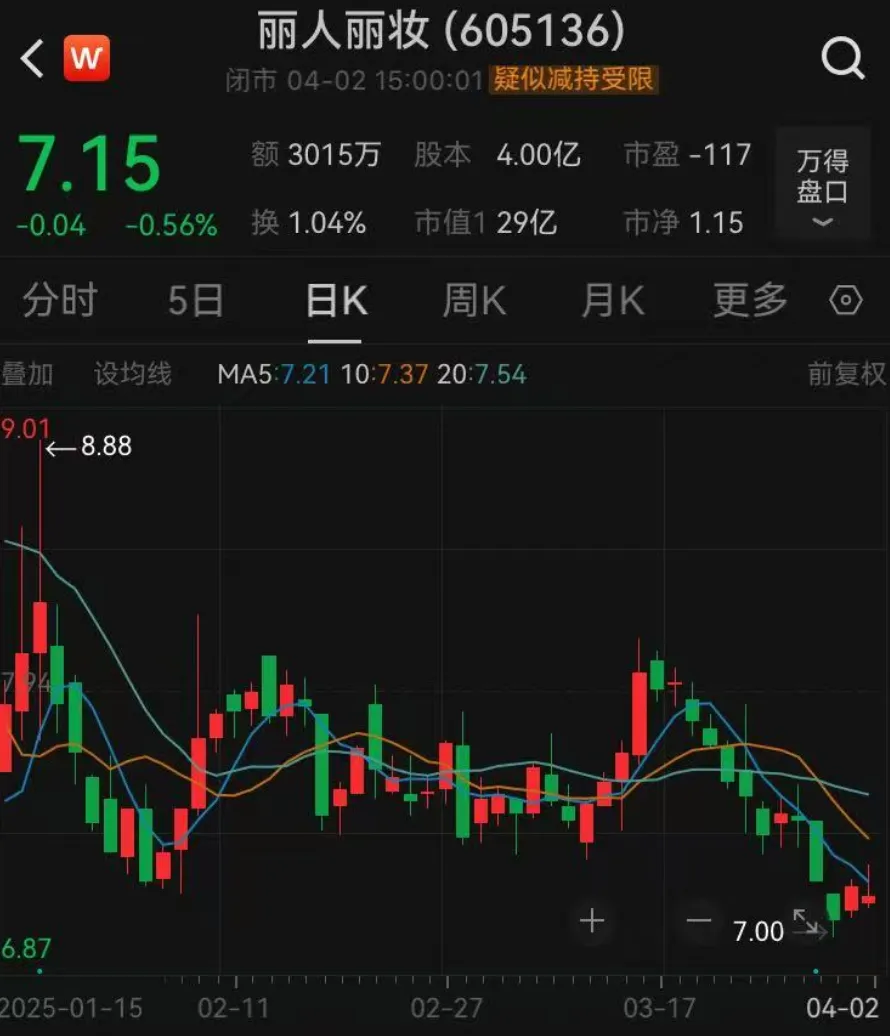This screenshot has width=890, height=1036.
Task: Switch to the 周K chart
Action: pos(474,300)
